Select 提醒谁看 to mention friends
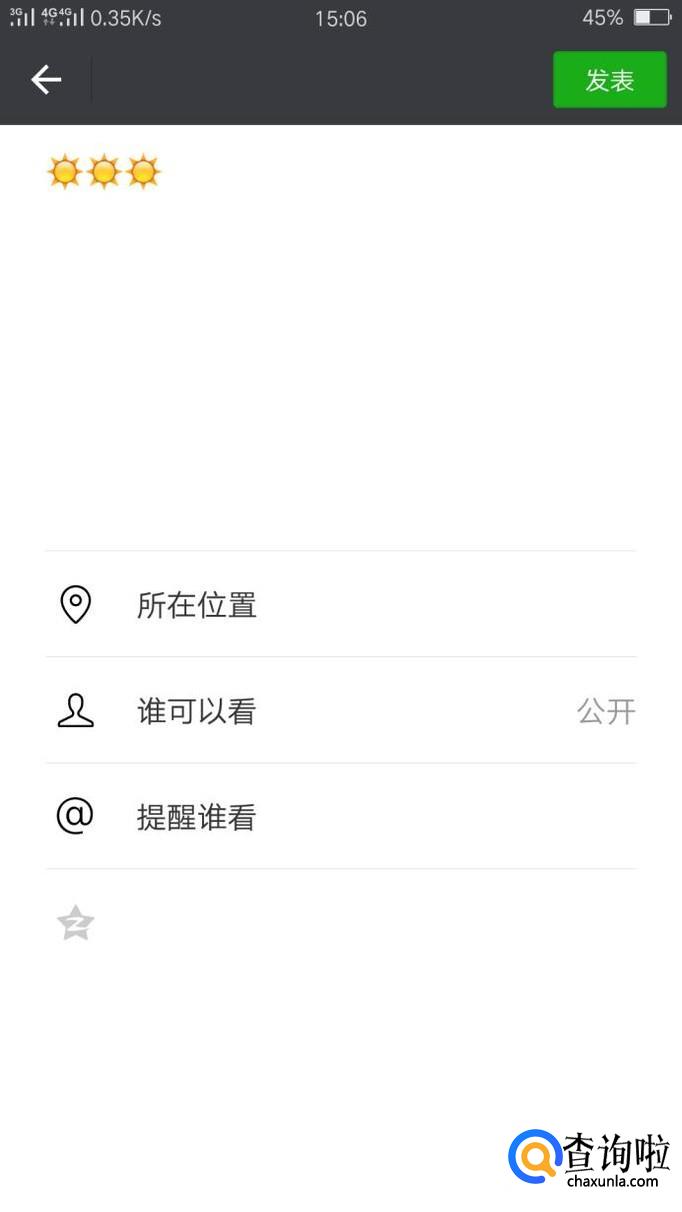The height and width of the screenshot is (1212, 682). click(340, 817)
